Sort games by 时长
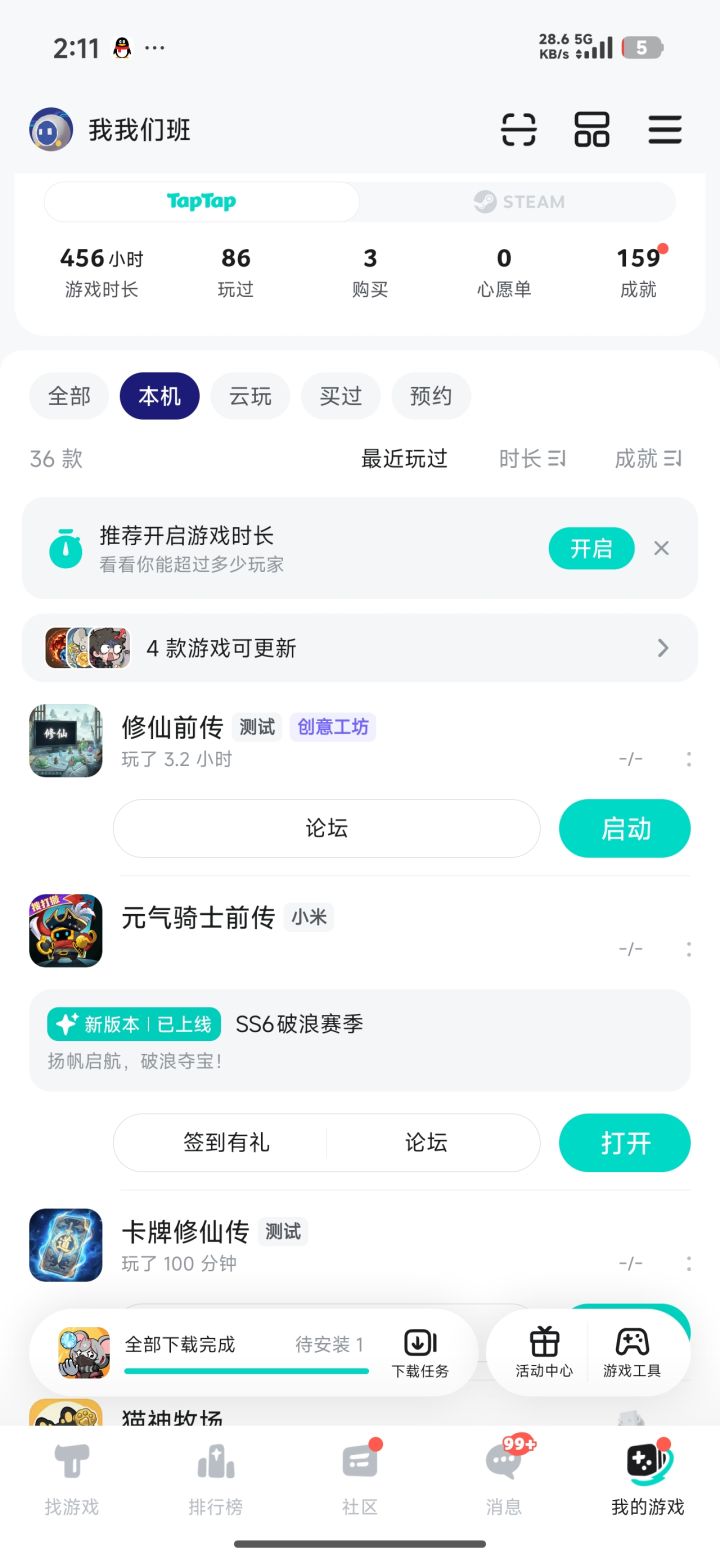Image resolution: width=720 pixels, height=1559 pixels. (532, 459)
